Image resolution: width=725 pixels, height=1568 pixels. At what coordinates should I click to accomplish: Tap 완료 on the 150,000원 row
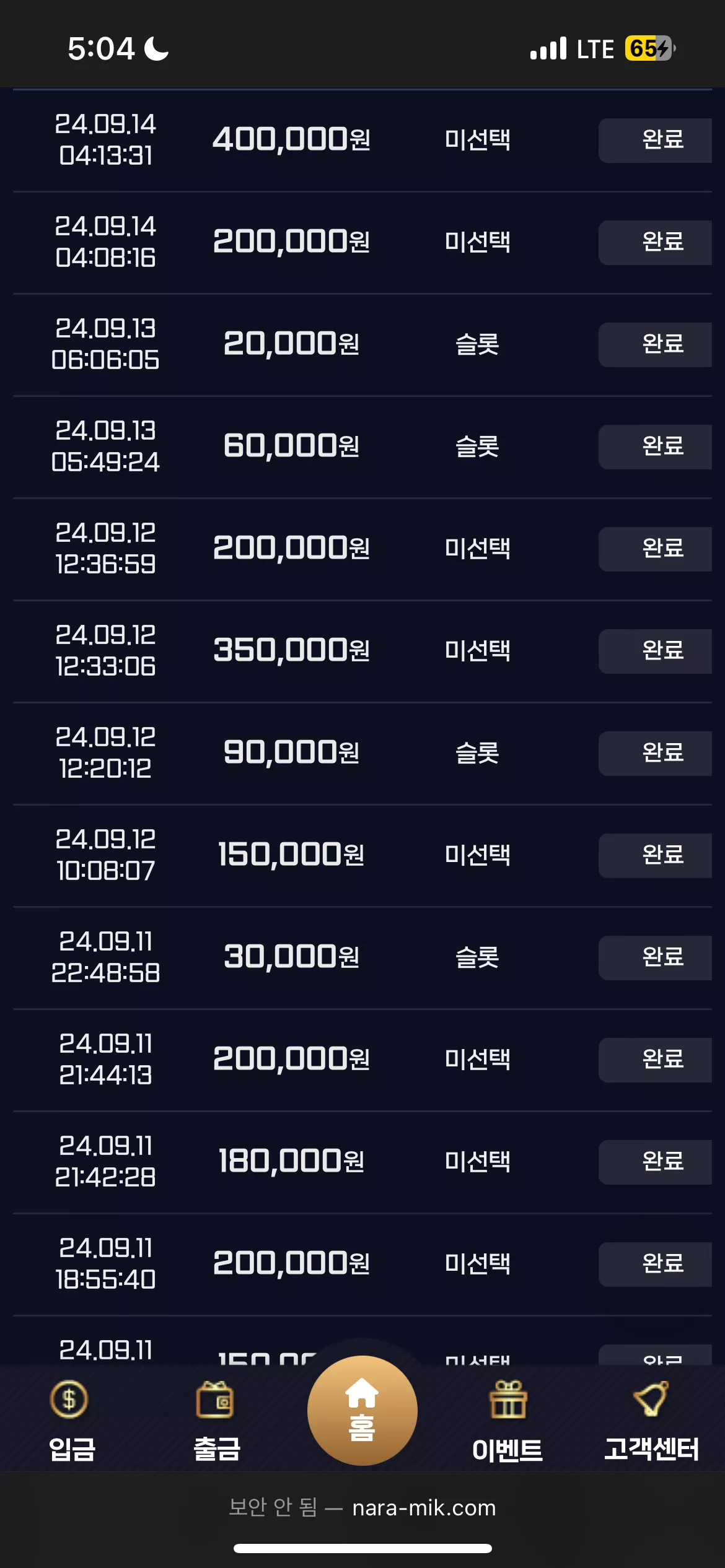655,856
